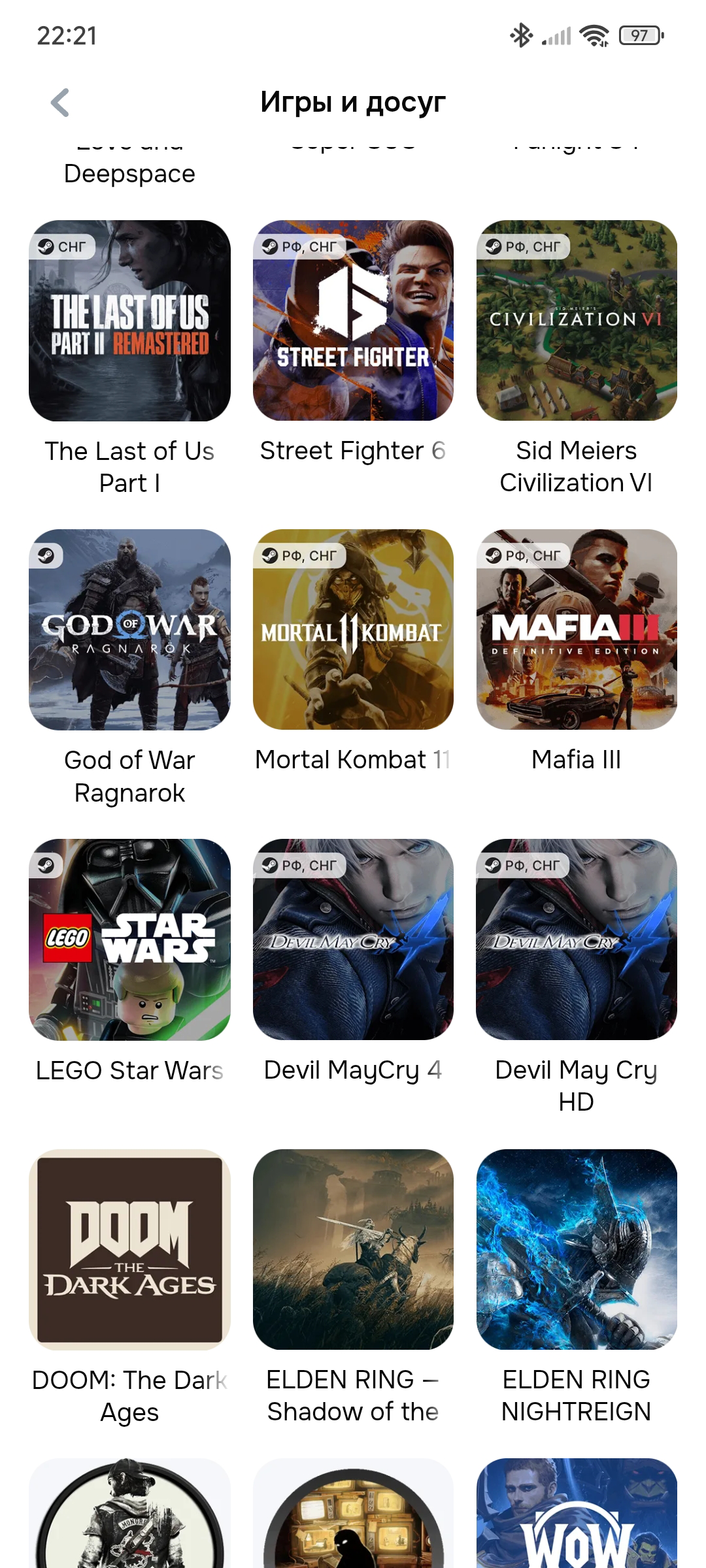Select LEGO Star Wars
Image resolution: width=706 pixels, height=1568 pixels.
[x=129, y=939]
